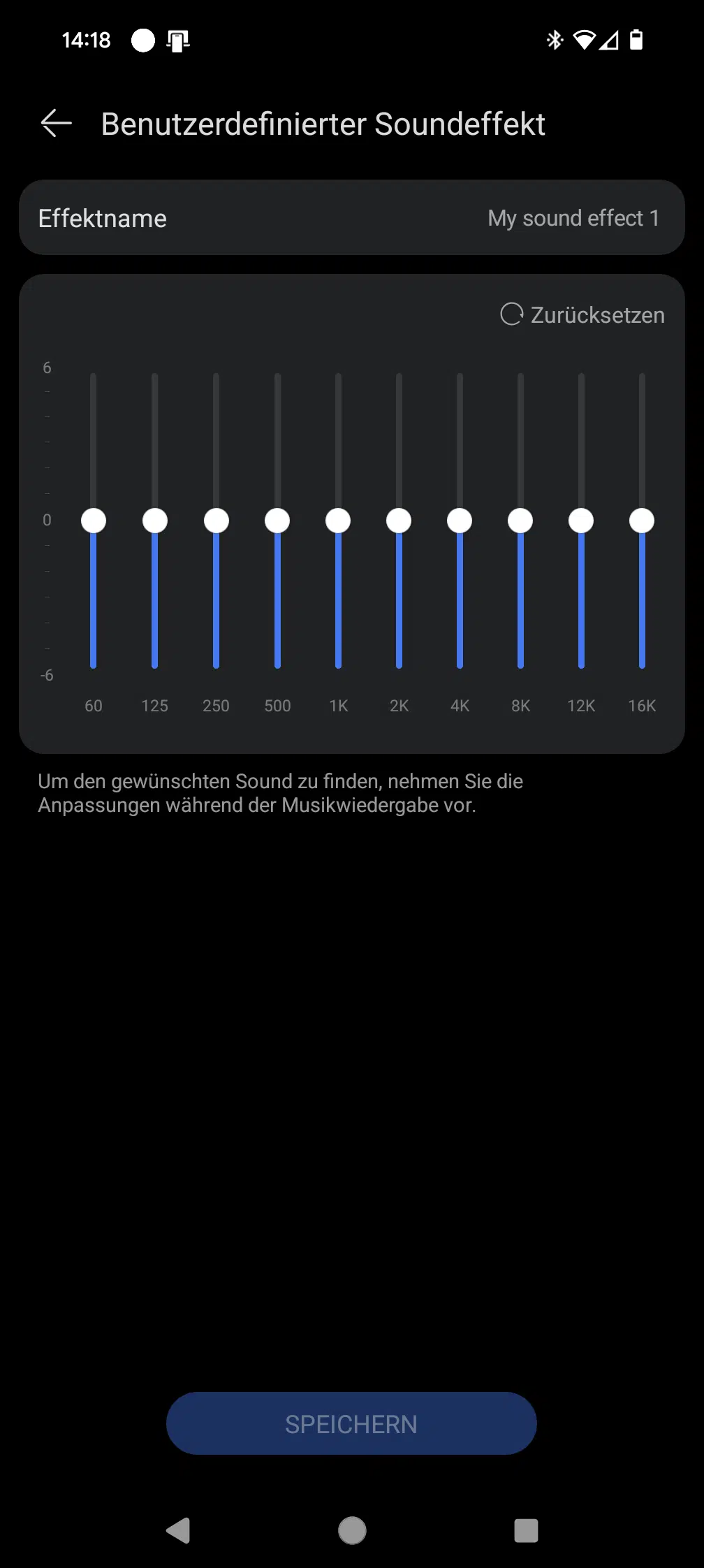This screenshot has height=1568, width=704.
Task: Tap the 60 Hz slider knob
Action: click(94, 521)
